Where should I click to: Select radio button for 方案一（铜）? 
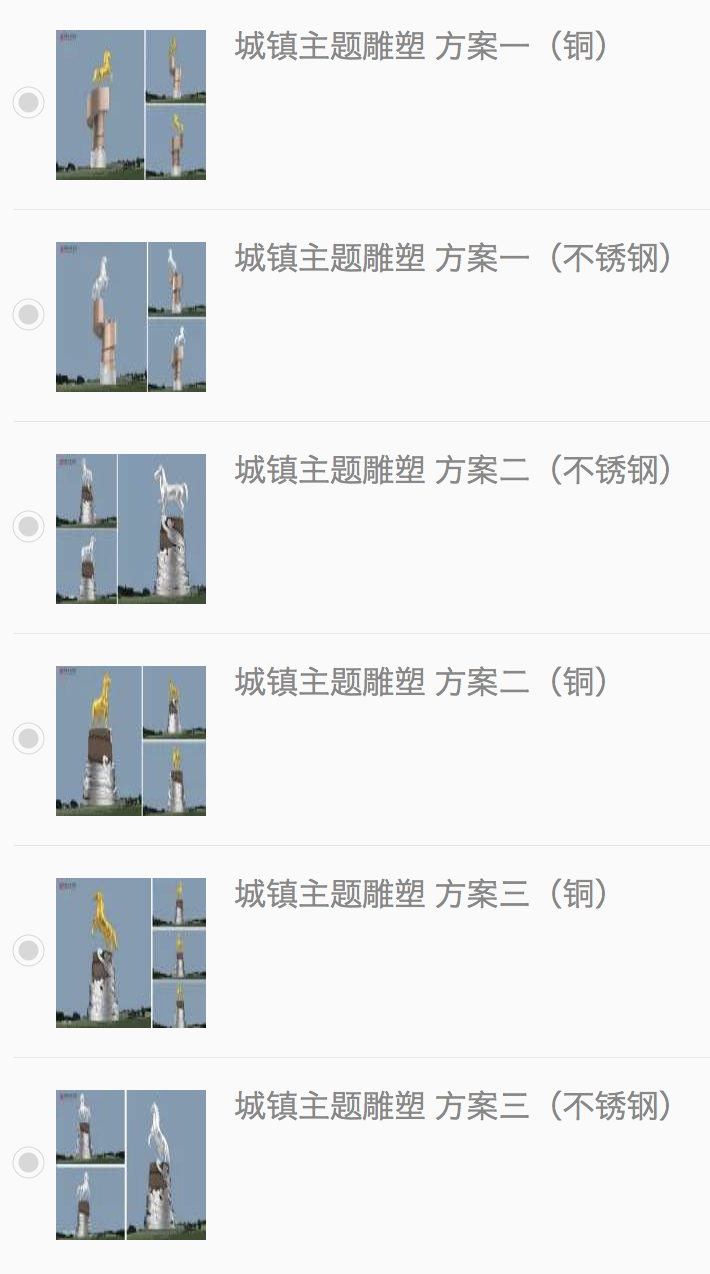(28, 103)
